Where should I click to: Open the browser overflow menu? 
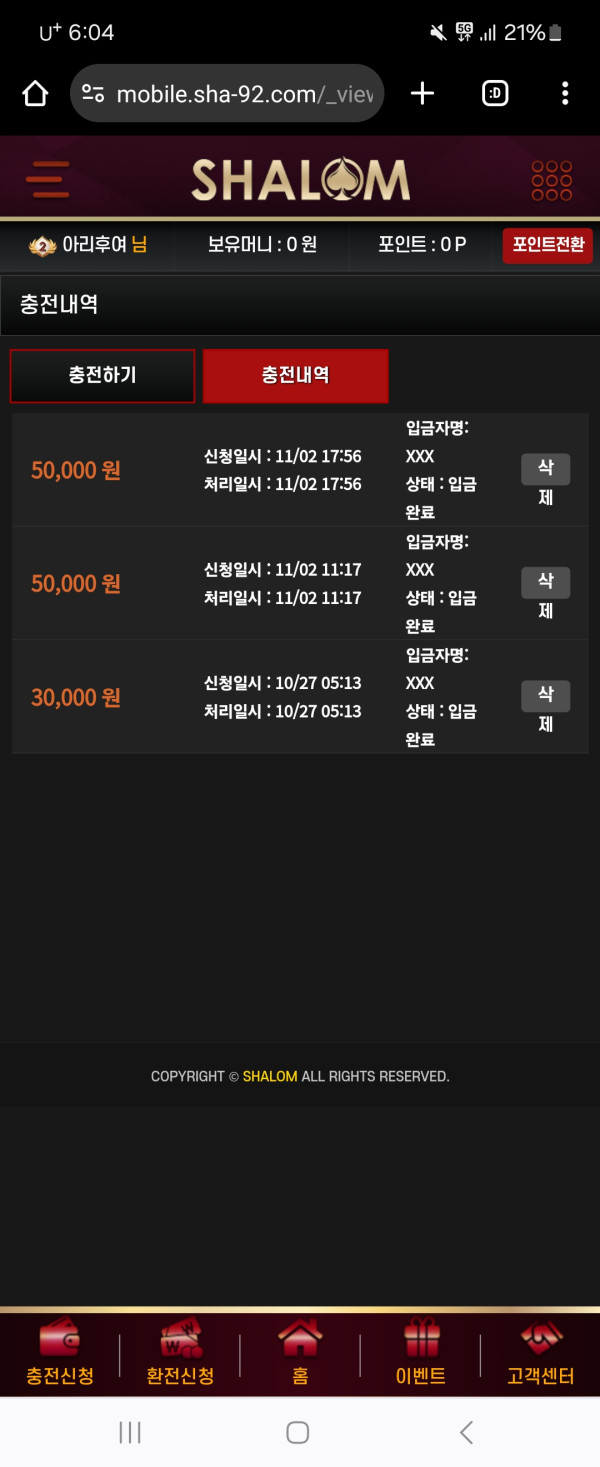click(x=565, y=94)
